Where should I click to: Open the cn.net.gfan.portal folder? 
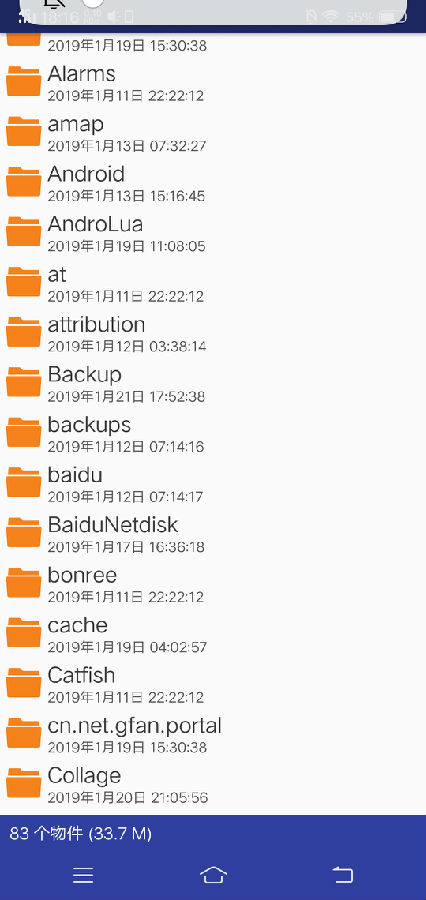coord(213,734)
